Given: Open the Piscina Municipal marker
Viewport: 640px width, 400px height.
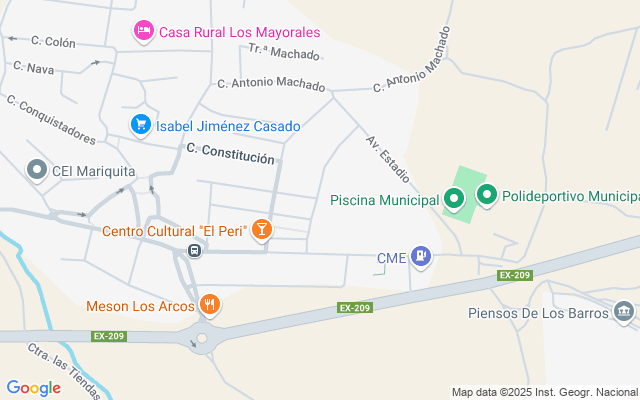Looking at the screenshot, I should [454, 199].
